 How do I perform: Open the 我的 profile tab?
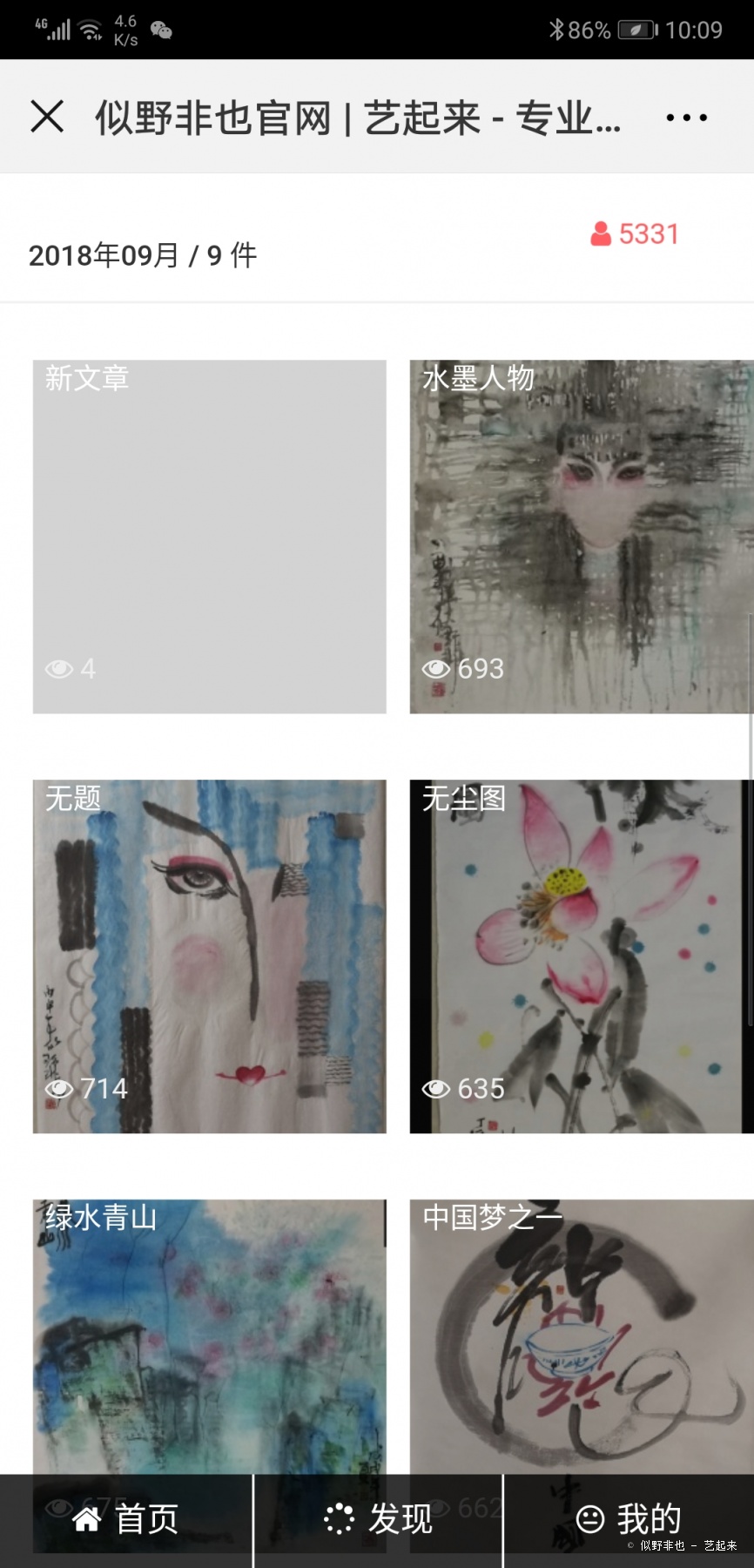[x=629, y=1519]
